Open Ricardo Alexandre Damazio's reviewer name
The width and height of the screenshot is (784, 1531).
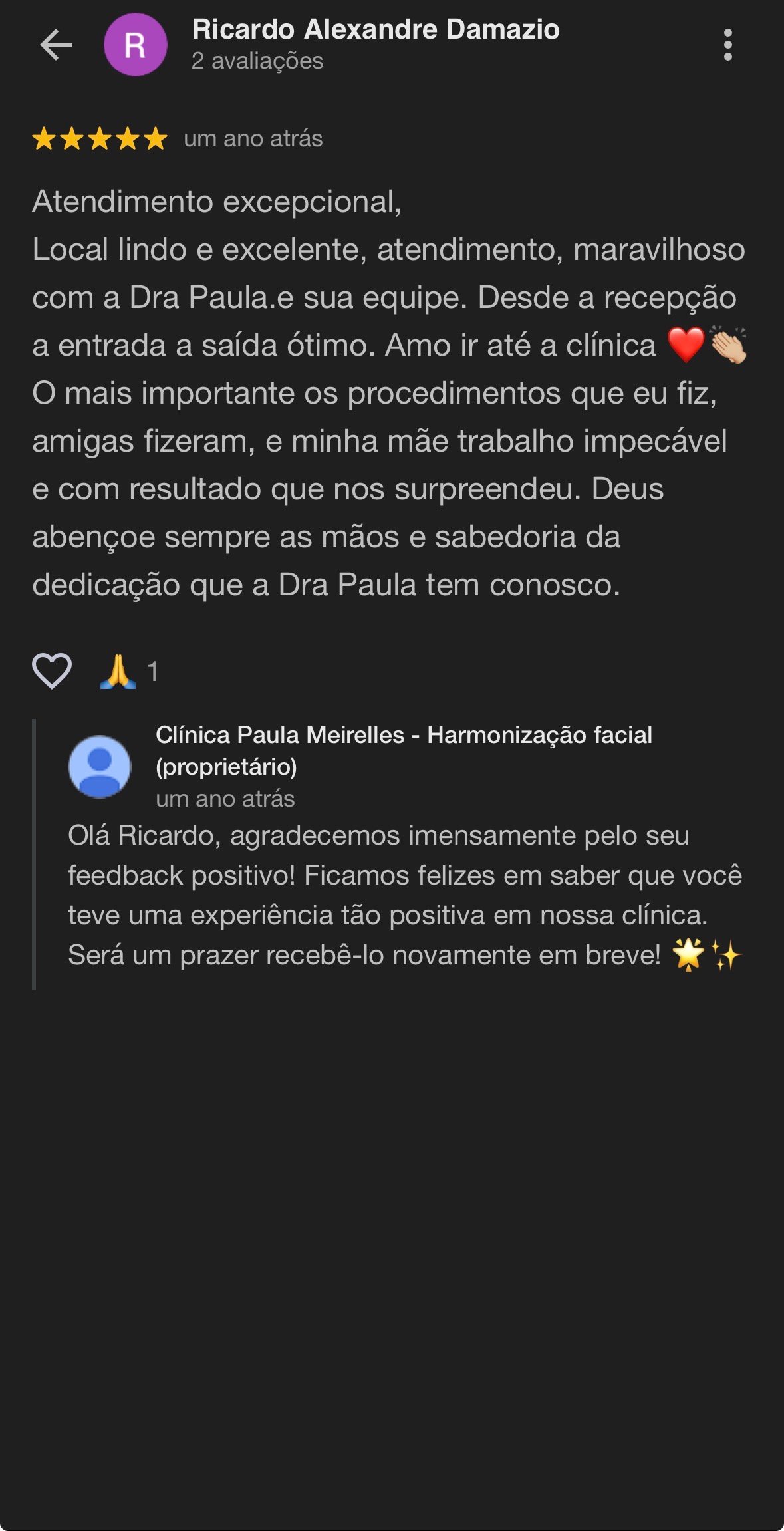coord(375,29)
